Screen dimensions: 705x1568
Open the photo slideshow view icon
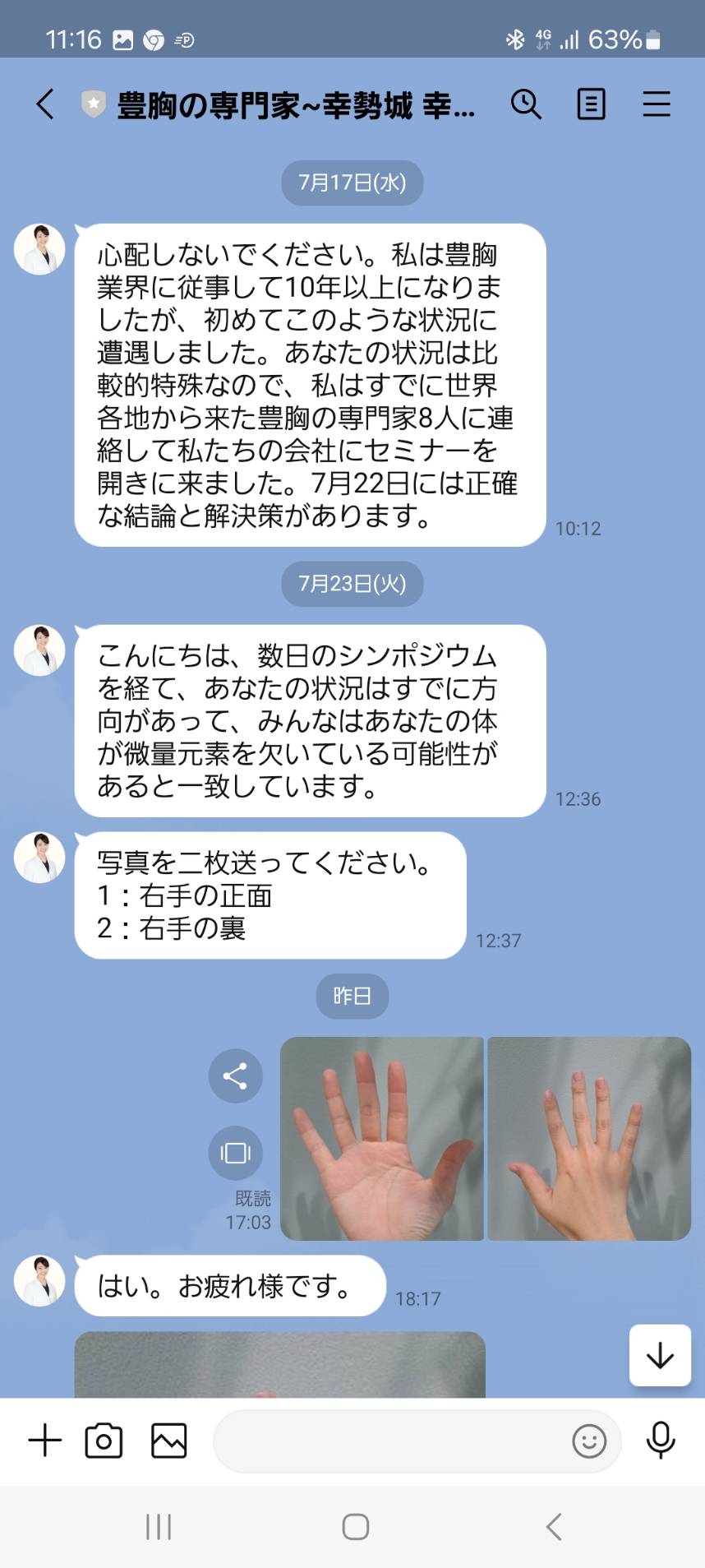tap(235, 1153)
